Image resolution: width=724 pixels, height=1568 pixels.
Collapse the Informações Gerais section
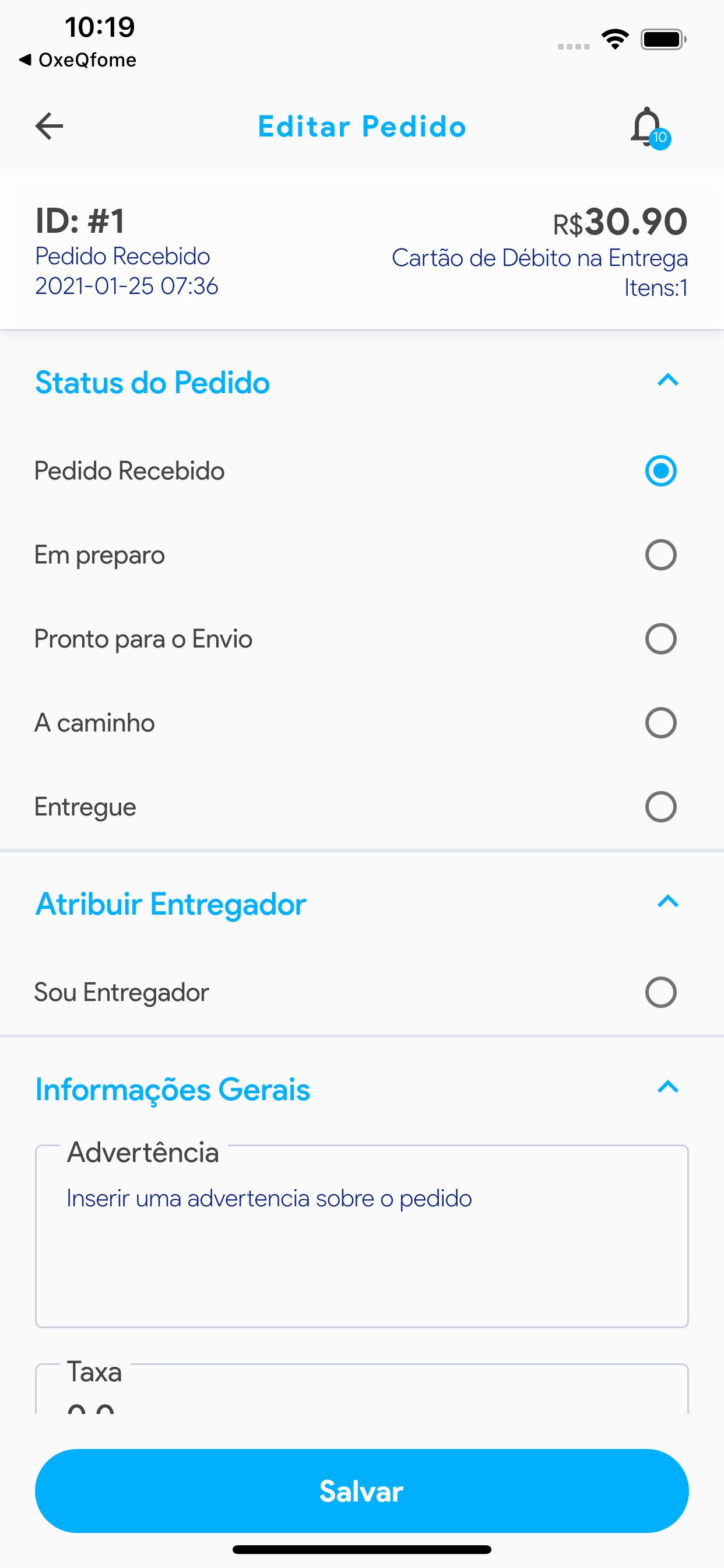(667, 1087)
